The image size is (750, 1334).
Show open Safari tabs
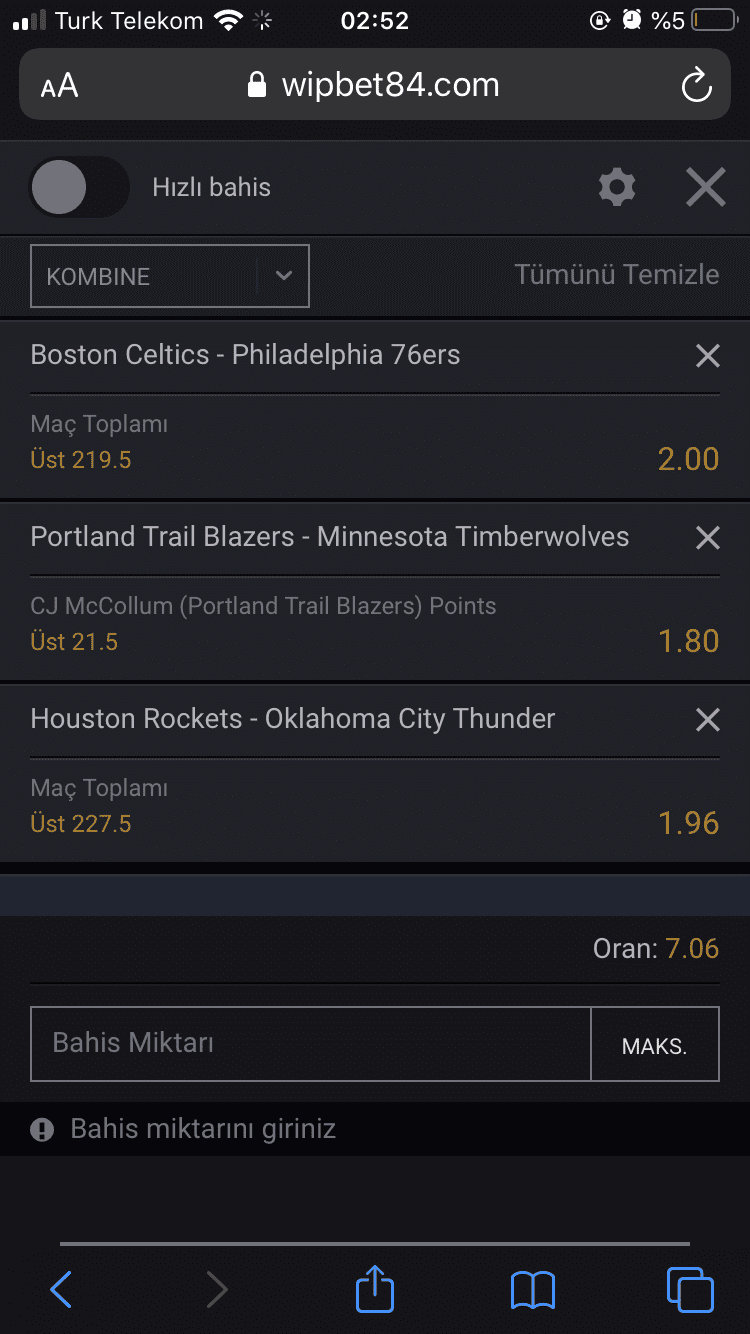pos(690,1290)
